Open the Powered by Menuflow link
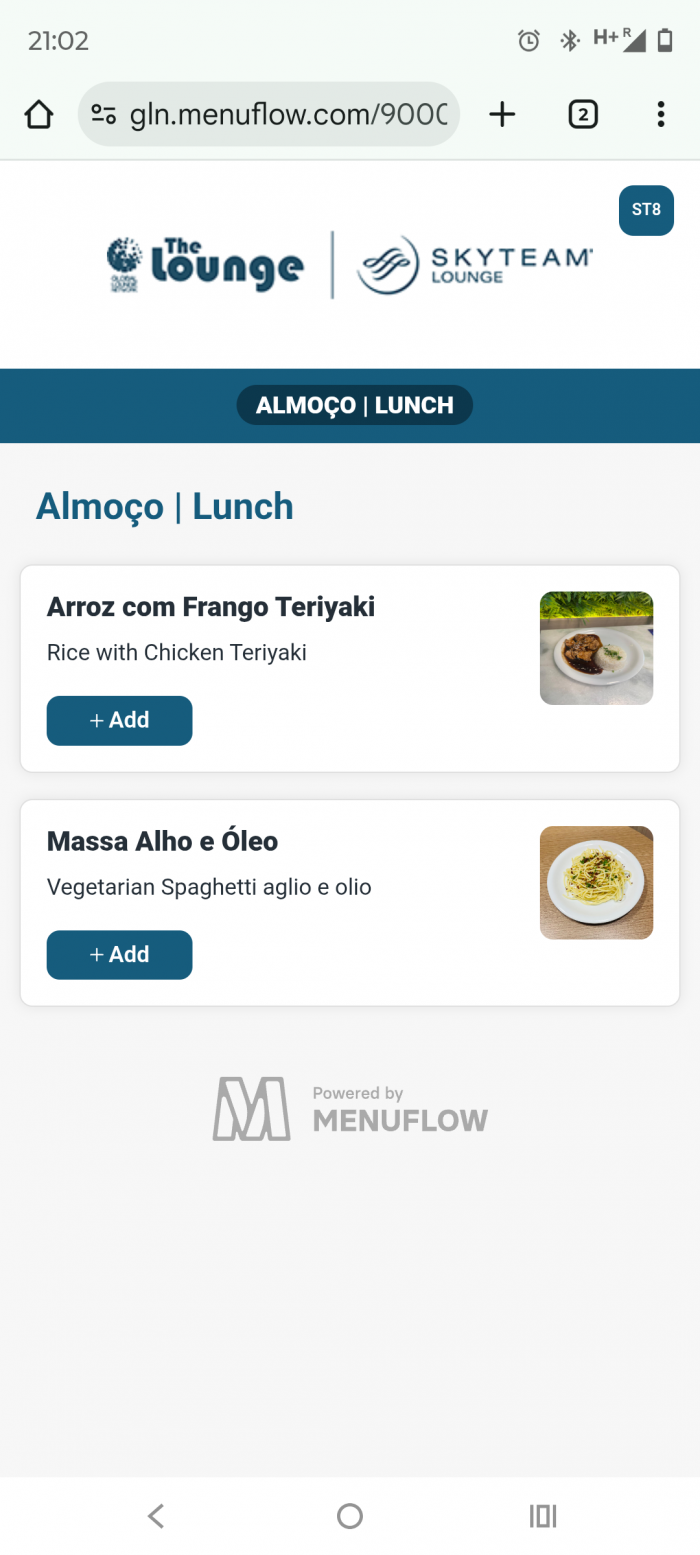The height and width of the screenshot is (1555, 700). [350, 1109]
